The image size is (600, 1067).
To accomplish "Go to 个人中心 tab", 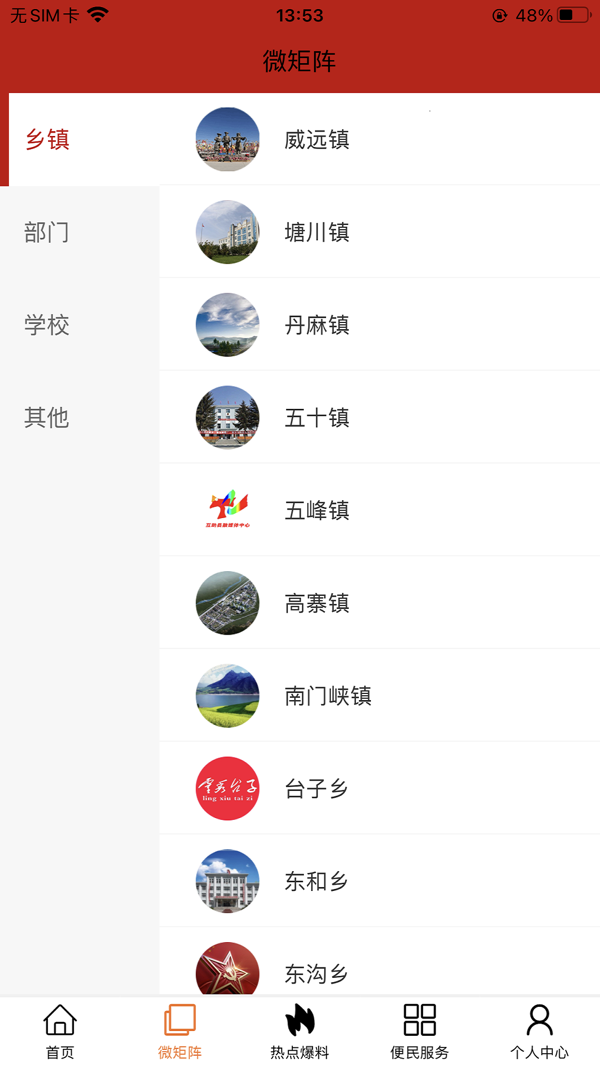I will click(x=539, y=1031).
